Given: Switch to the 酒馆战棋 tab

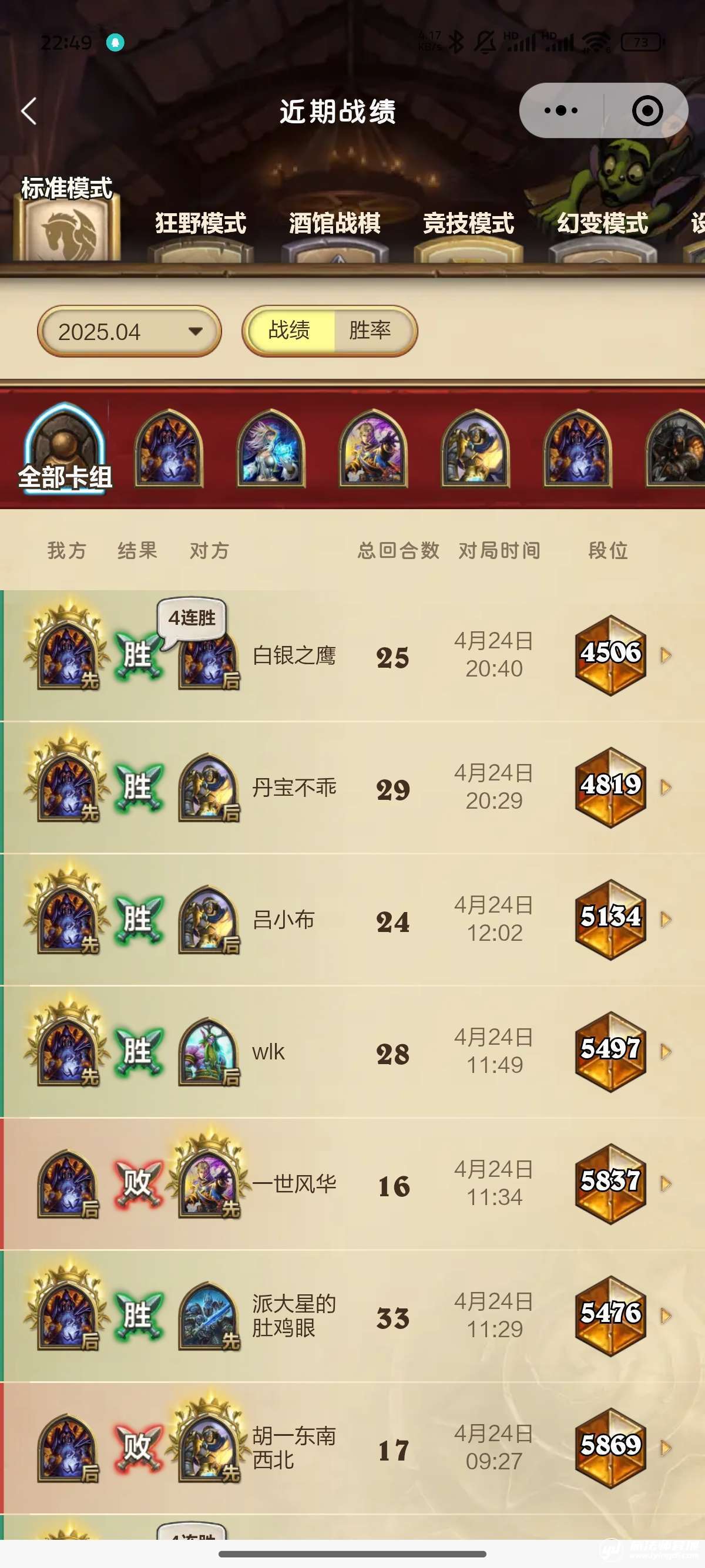Looking at the screenshot, I should (x=334, y=224).
